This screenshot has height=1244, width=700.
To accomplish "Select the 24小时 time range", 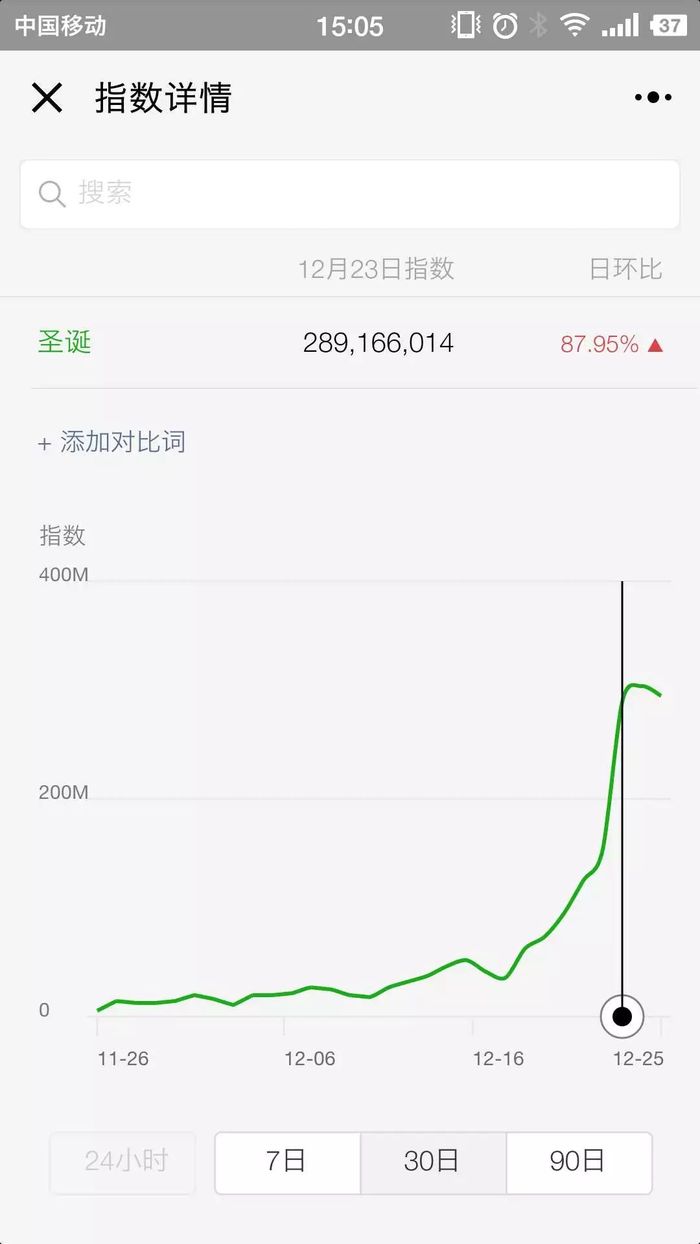I will pyautogui.click(x=123, y=1161).
